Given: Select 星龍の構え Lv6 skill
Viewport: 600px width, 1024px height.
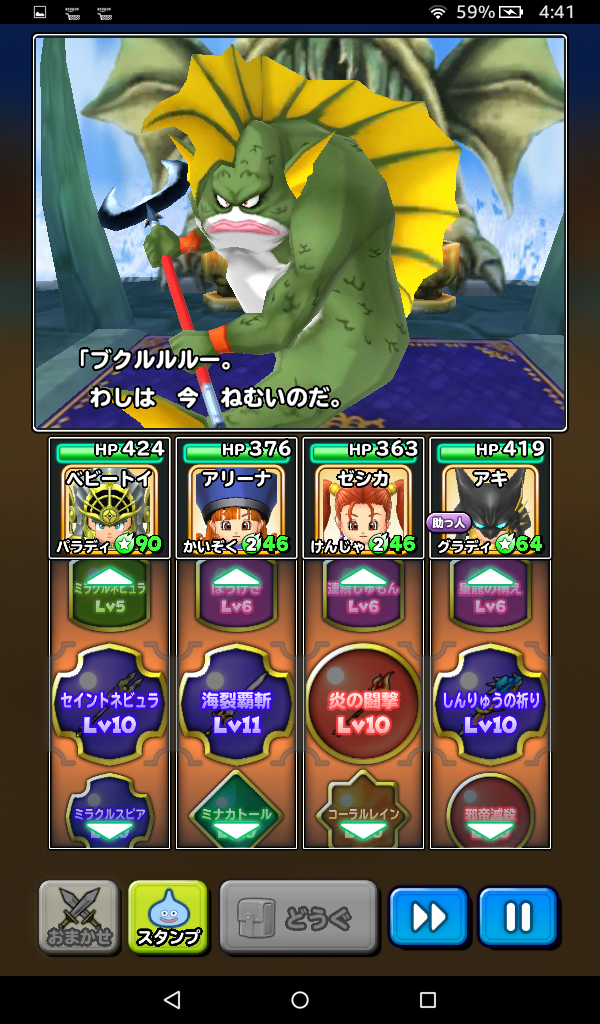Looking at the screenshot, I should tap(490, 596).
